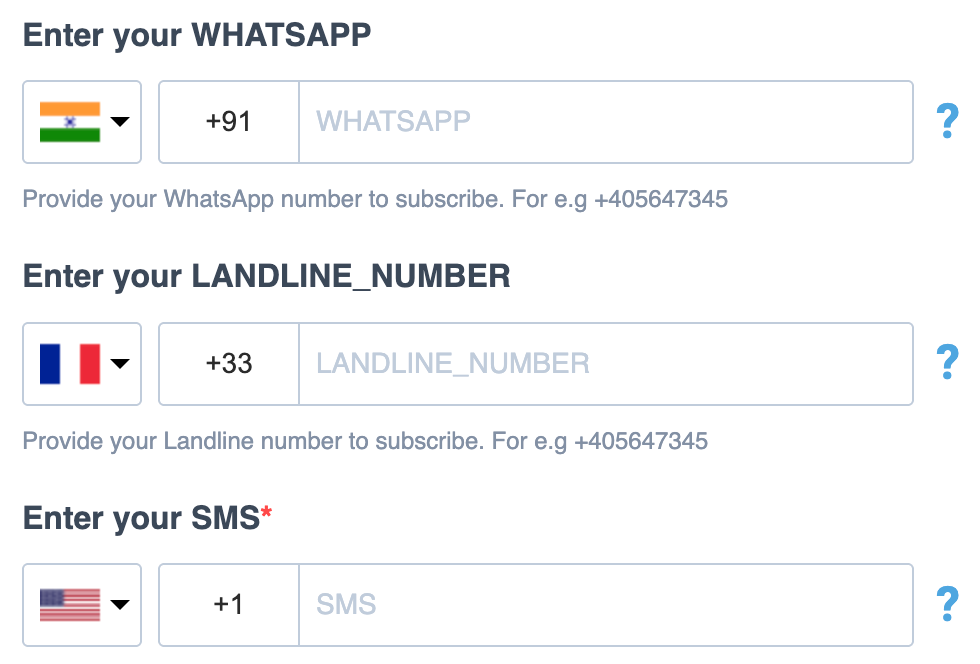Open the India flag country dropdown for WhatsApp
The width and height of the screenshot is (980, 664).
point(82,122)
